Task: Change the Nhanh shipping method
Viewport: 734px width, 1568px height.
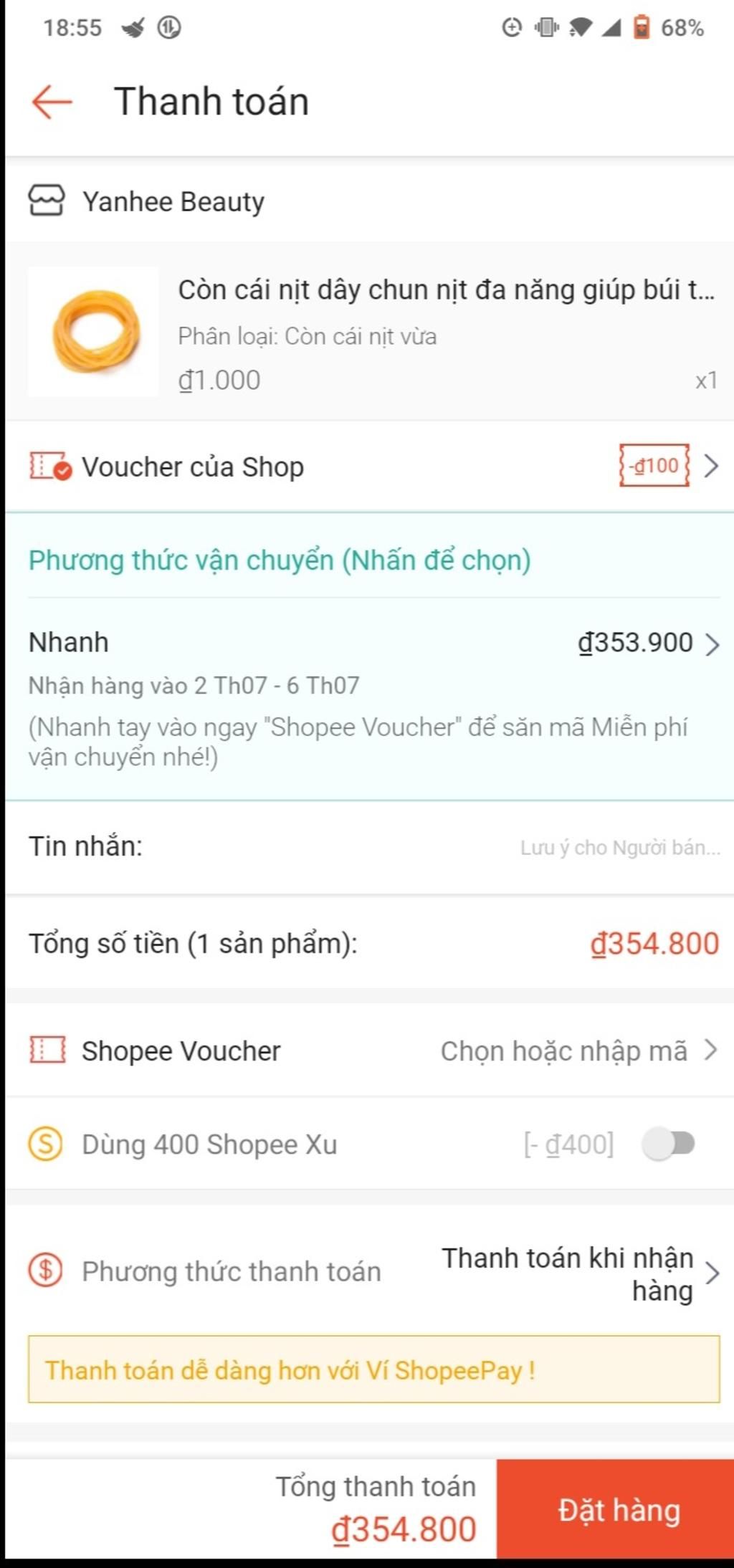Action: (x=373, y=643)
